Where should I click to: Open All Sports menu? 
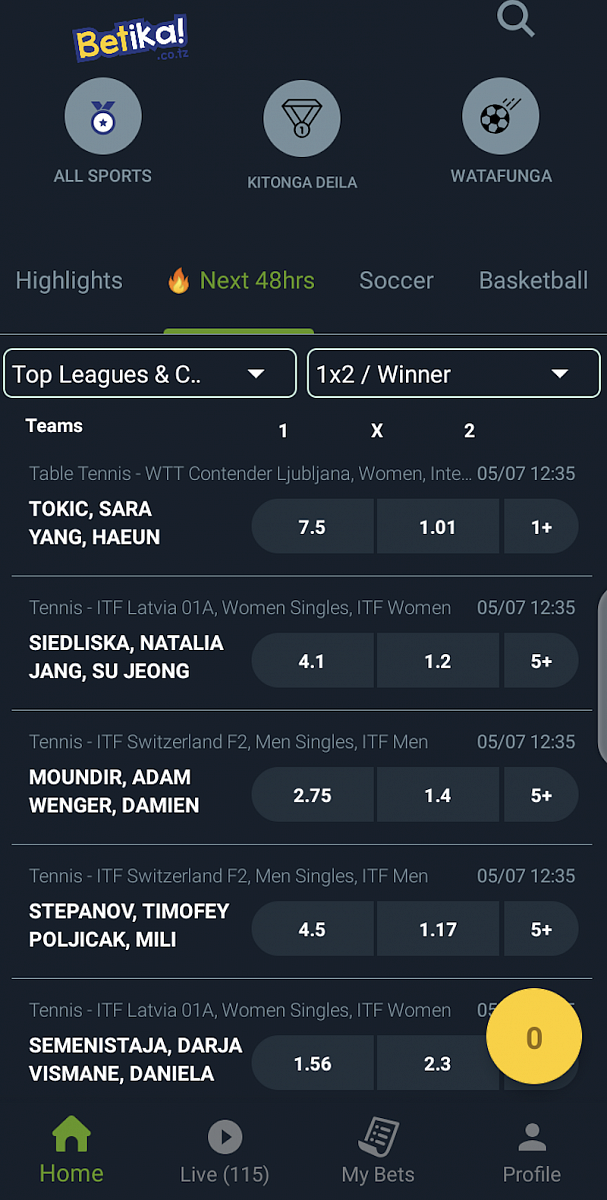click(103, 132)
